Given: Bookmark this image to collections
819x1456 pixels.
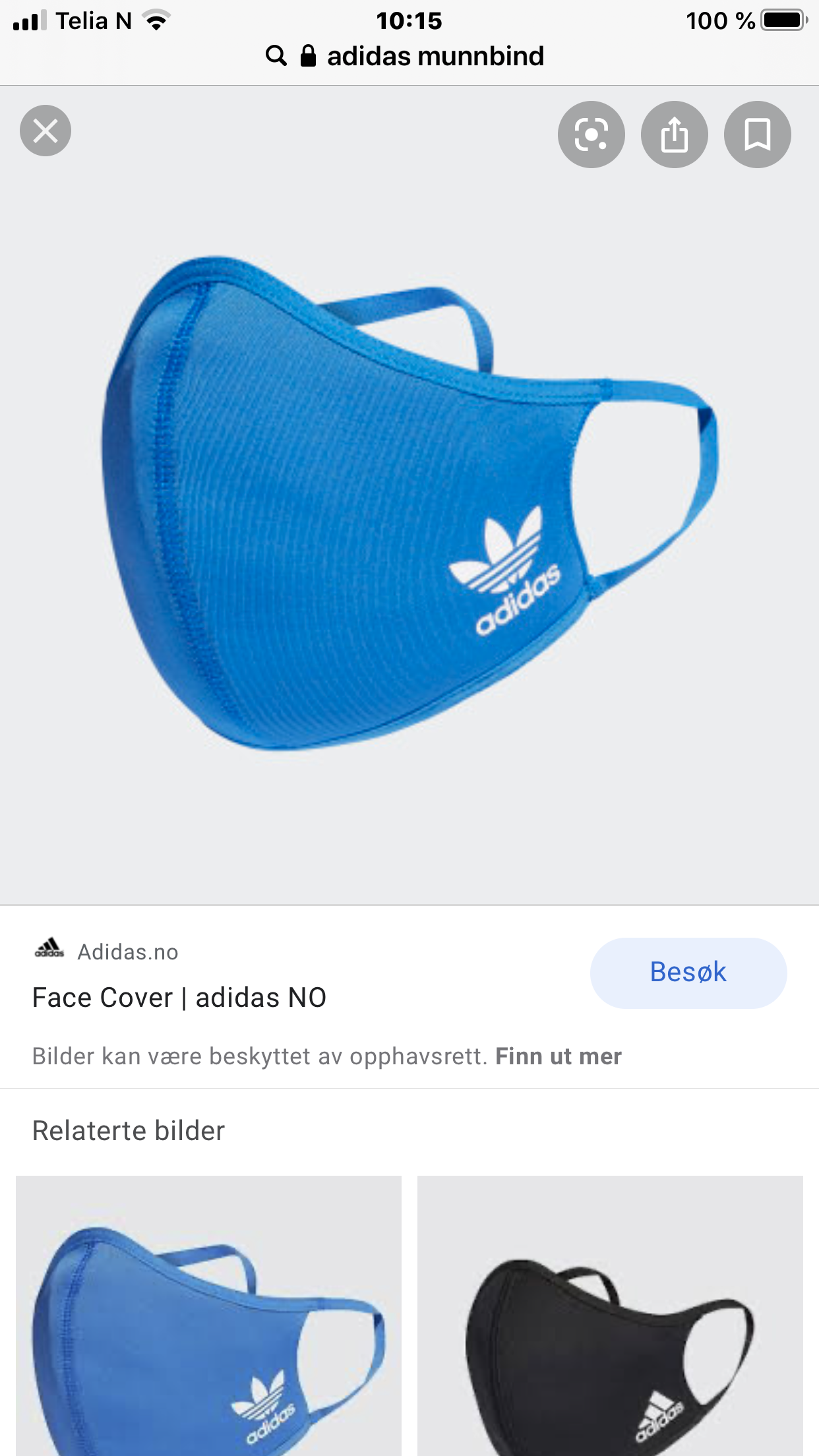Looking at the screenshot, I should [758, 135].
